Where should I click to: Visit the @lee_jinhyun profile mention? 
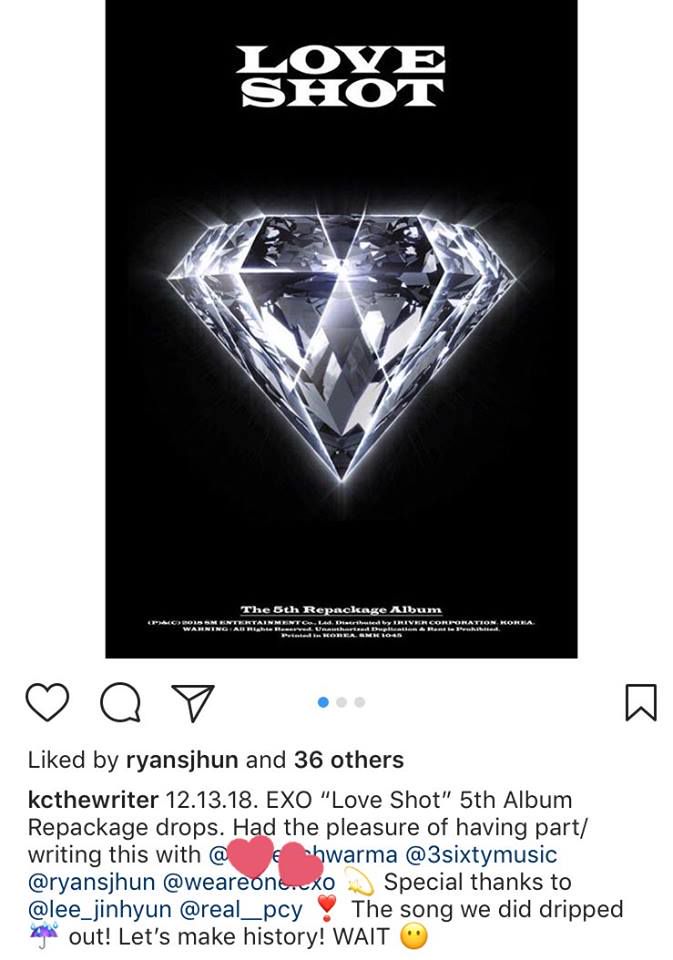pos(99,910)
